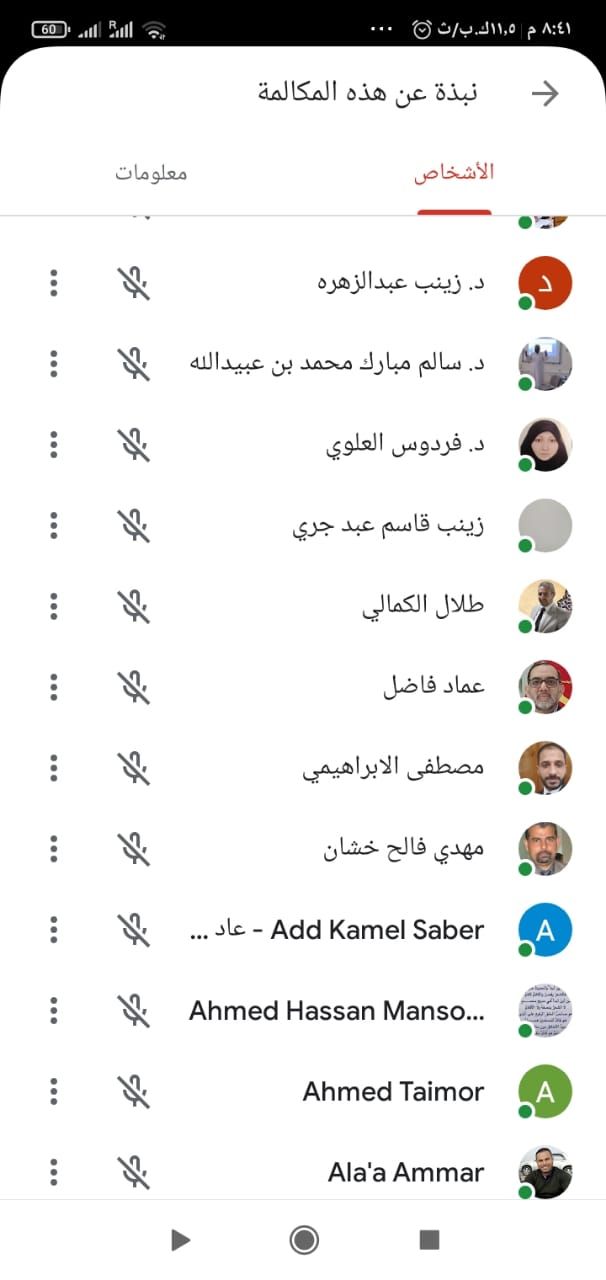Switch to the معلومات tab
This screenshot has height=1280, width=606.
[151, 172]
